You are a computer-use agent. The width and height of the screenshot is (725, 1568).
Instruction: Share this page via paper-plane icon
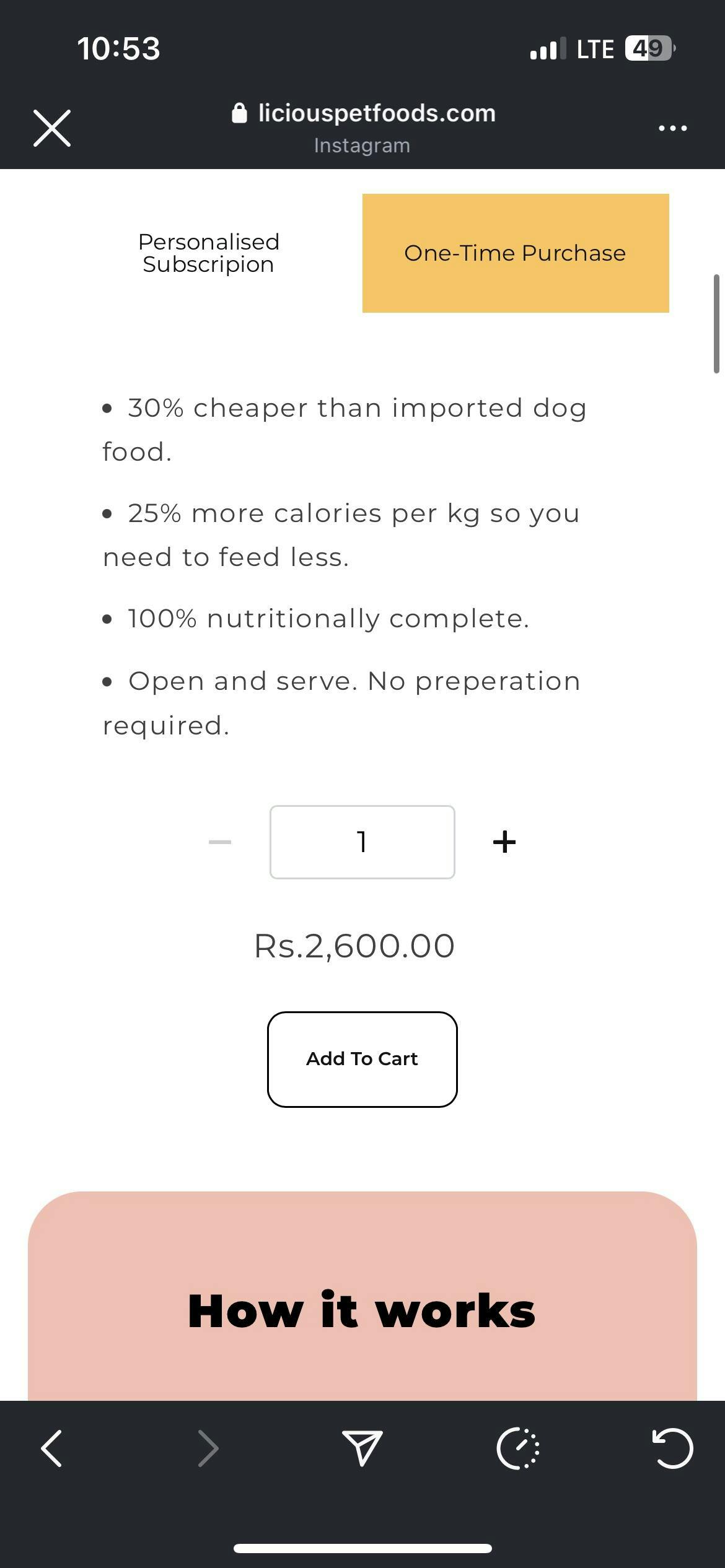[362, 1448]
